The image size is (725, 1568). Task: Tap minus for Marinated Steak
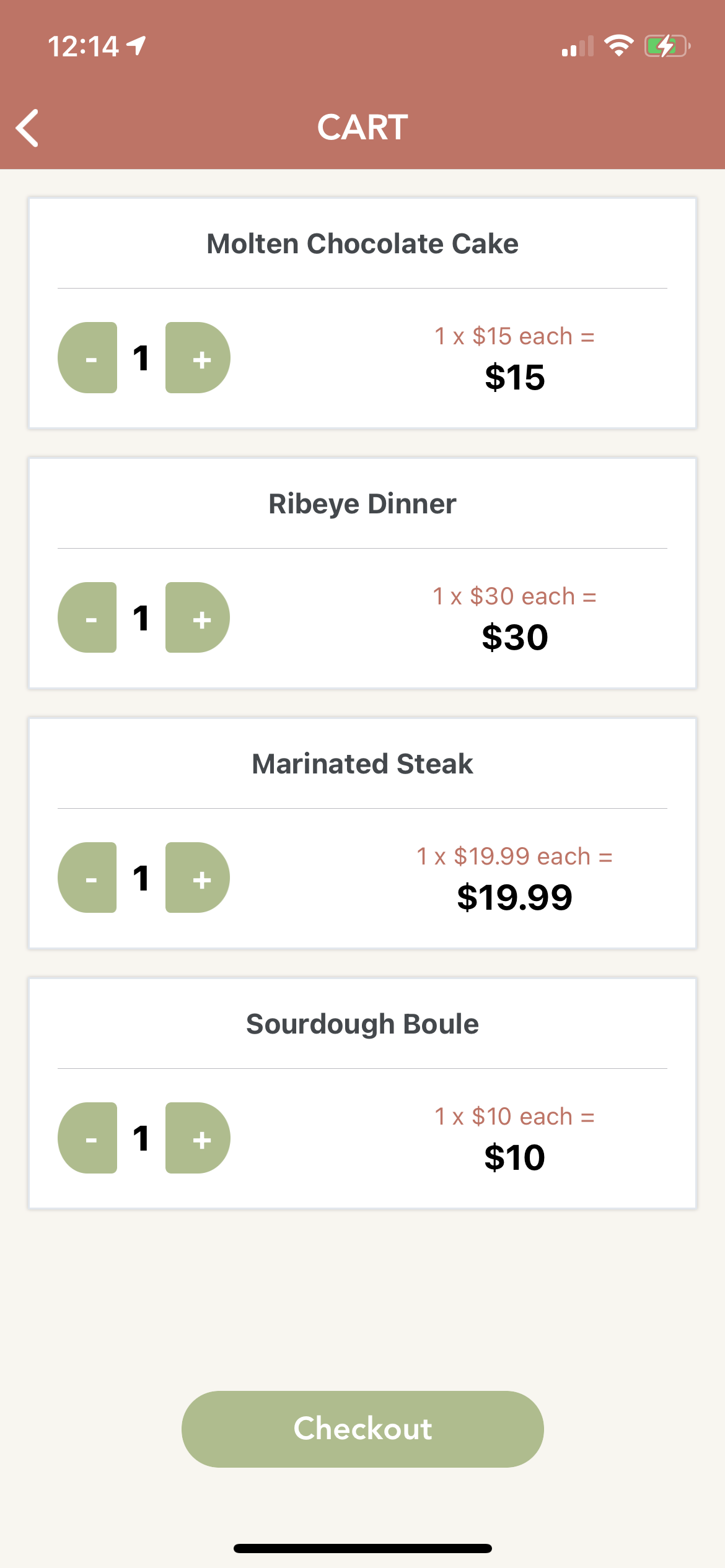(x=88, y=878)
